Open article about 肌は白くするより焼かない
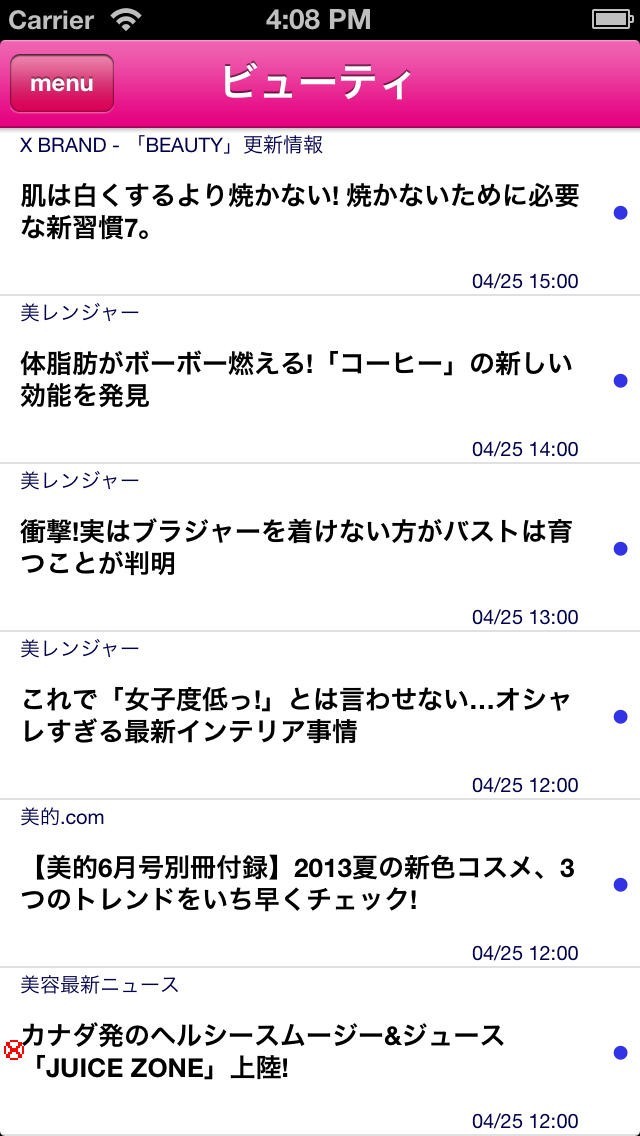Image resolution: width=640 pixels, height=1136 pixels. coord(300,212)
